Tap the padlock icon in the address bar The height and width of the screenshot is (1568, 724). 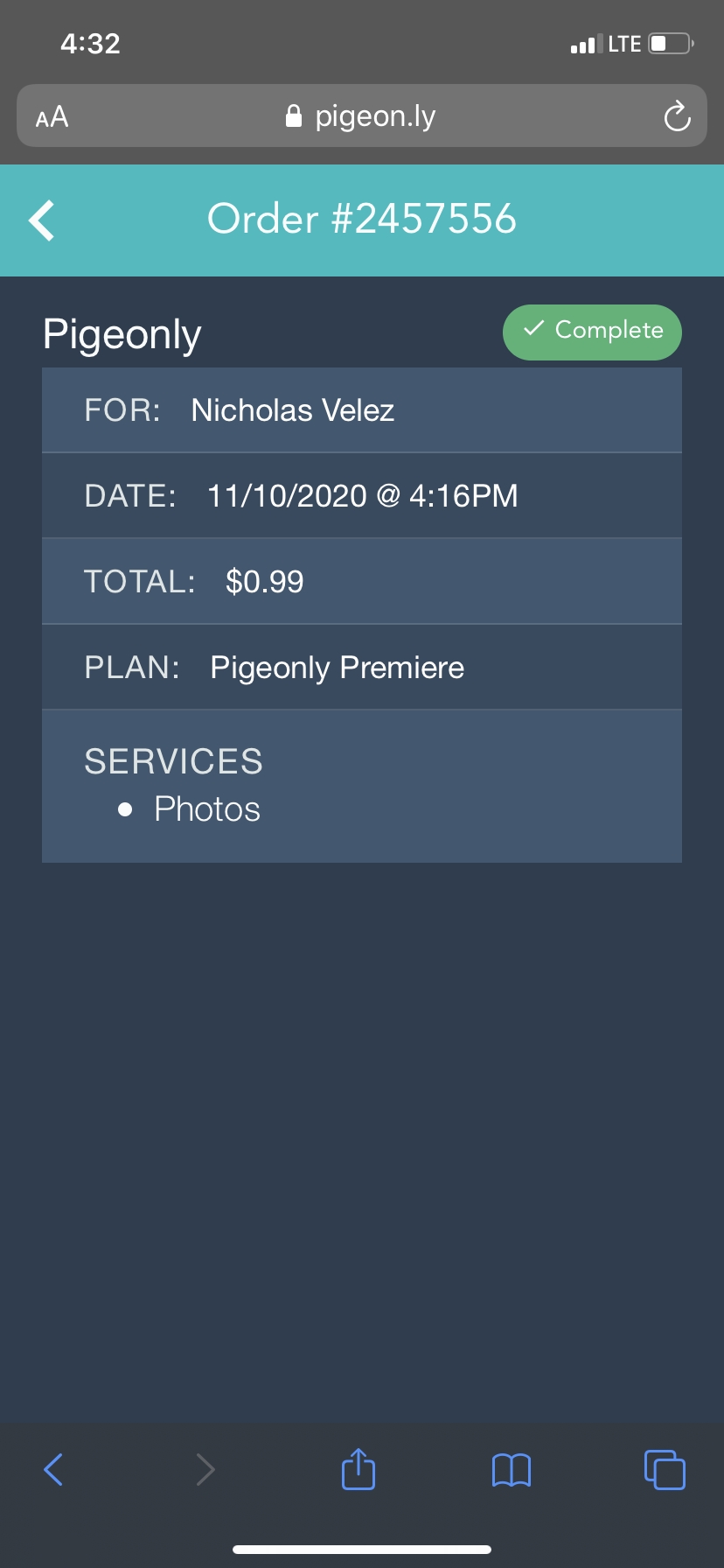(x=293, y=115)
